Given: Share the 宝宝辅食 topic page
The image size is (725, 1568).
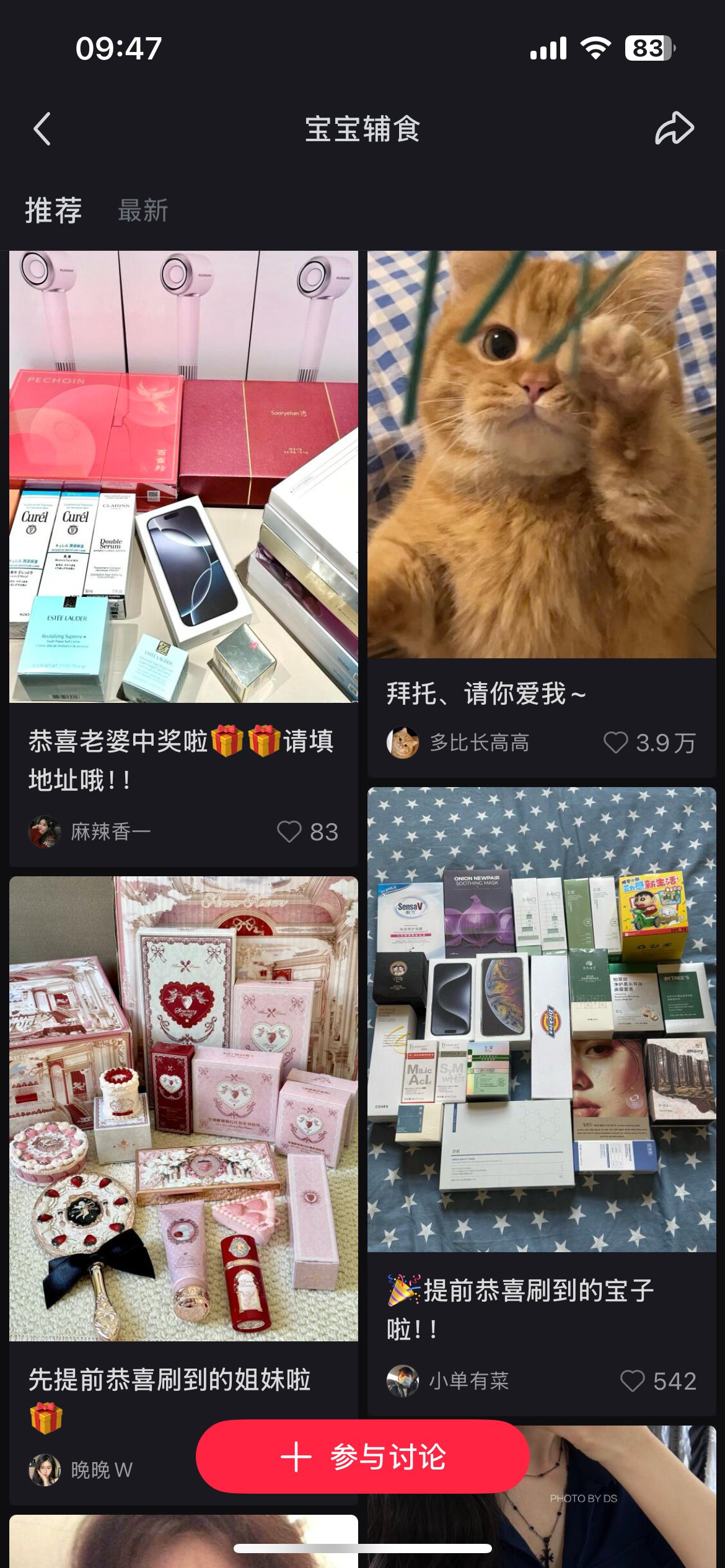Looking at the screenshot, I should coord(674,129).
